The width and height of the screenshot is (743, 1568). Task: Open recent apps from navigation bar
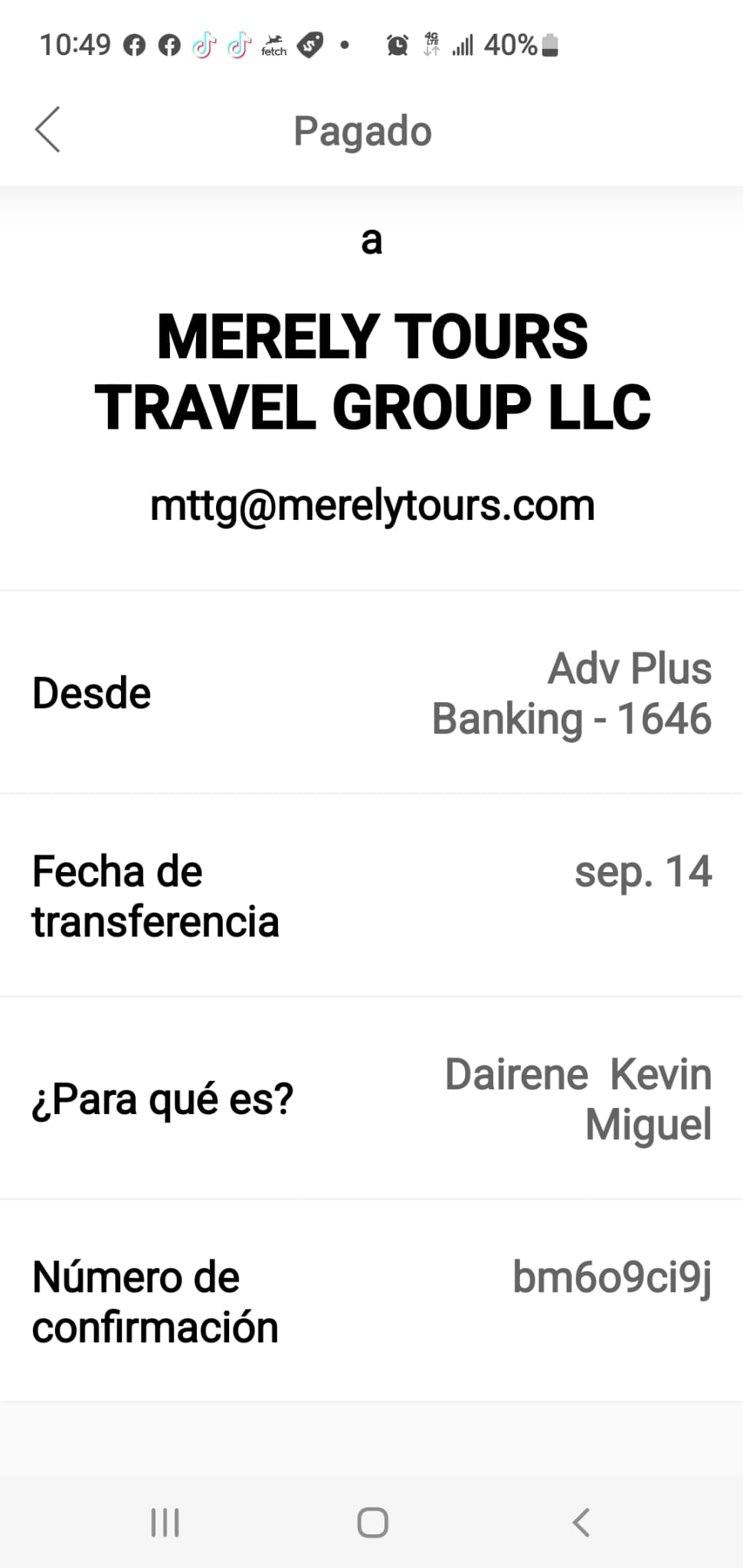(x=165, y=1522)
